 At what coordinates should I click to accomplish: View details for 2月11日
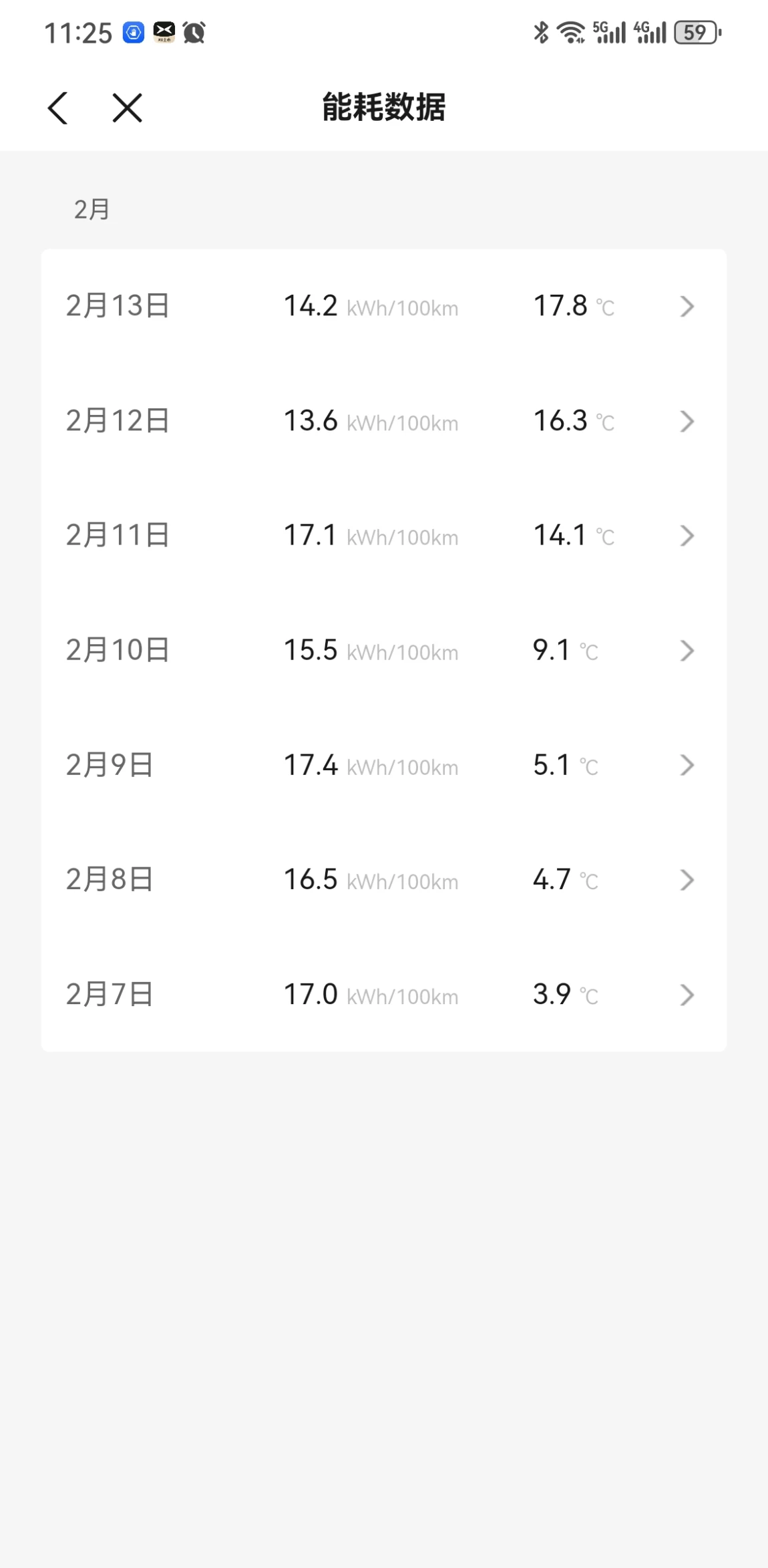383,536
